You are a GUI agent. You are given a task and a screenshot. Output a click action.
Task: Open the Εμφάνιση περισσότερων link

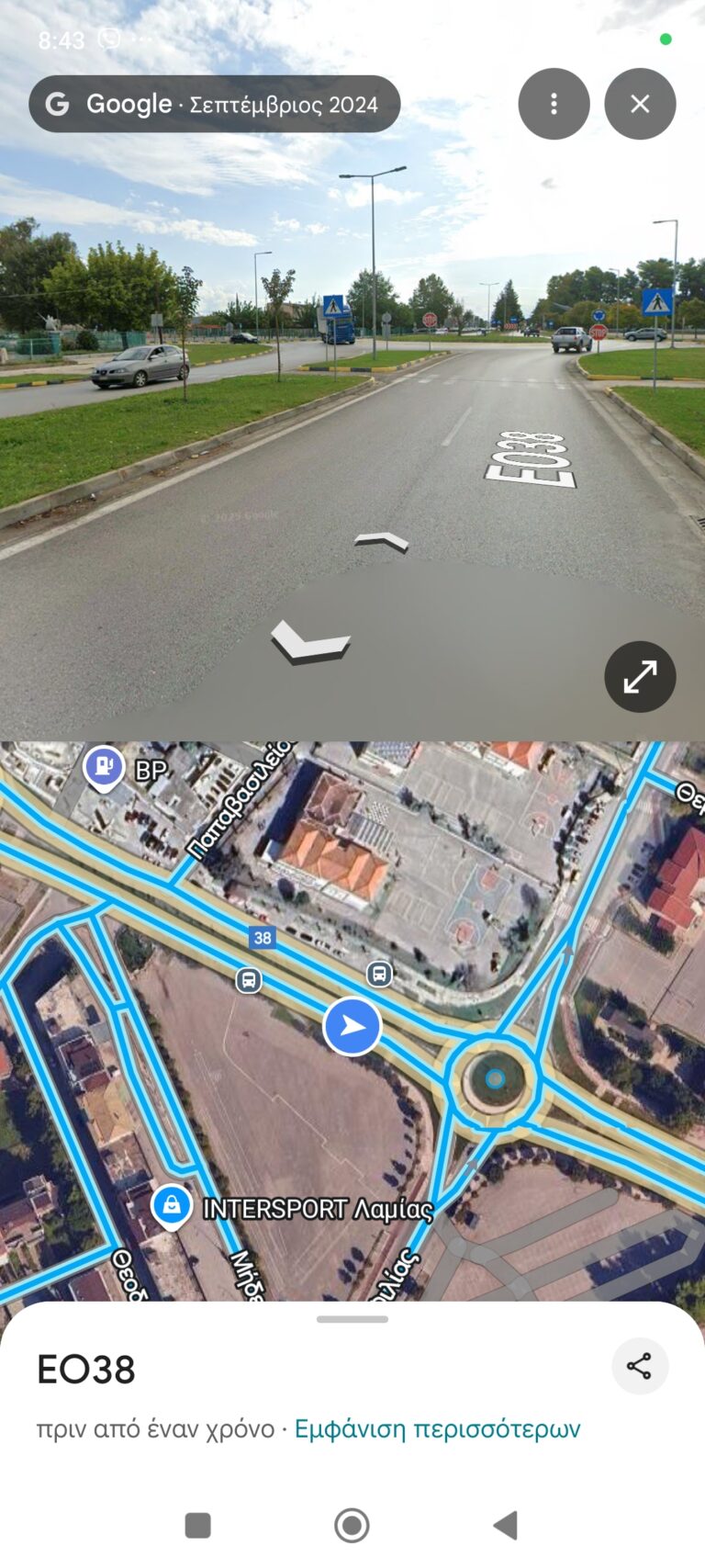pos(437,1428)
